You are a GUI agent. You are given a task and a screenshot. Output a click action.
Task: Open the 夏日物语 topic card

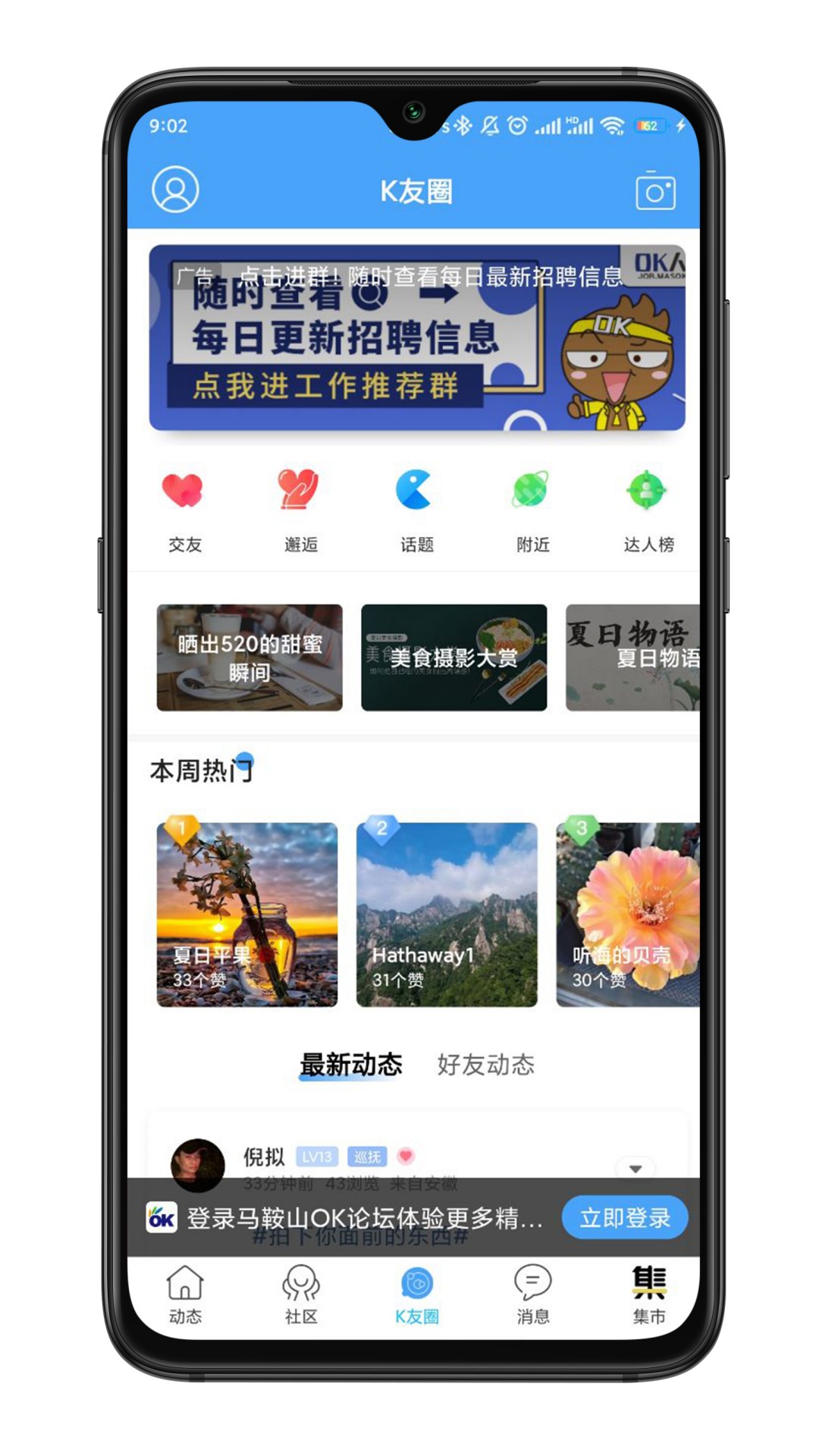(x=632, y=657)
